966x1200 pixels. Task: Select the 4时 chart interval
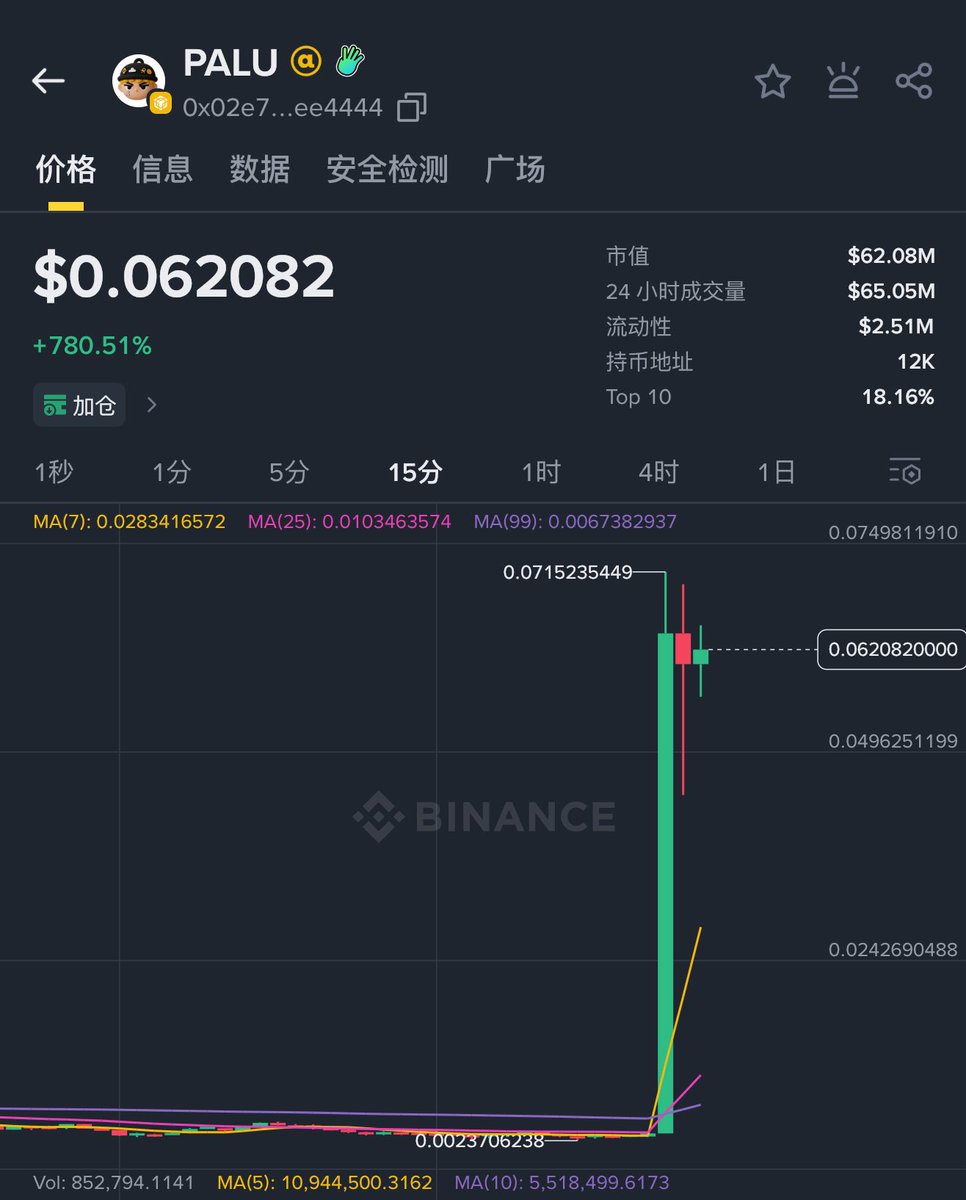point(658,472)
